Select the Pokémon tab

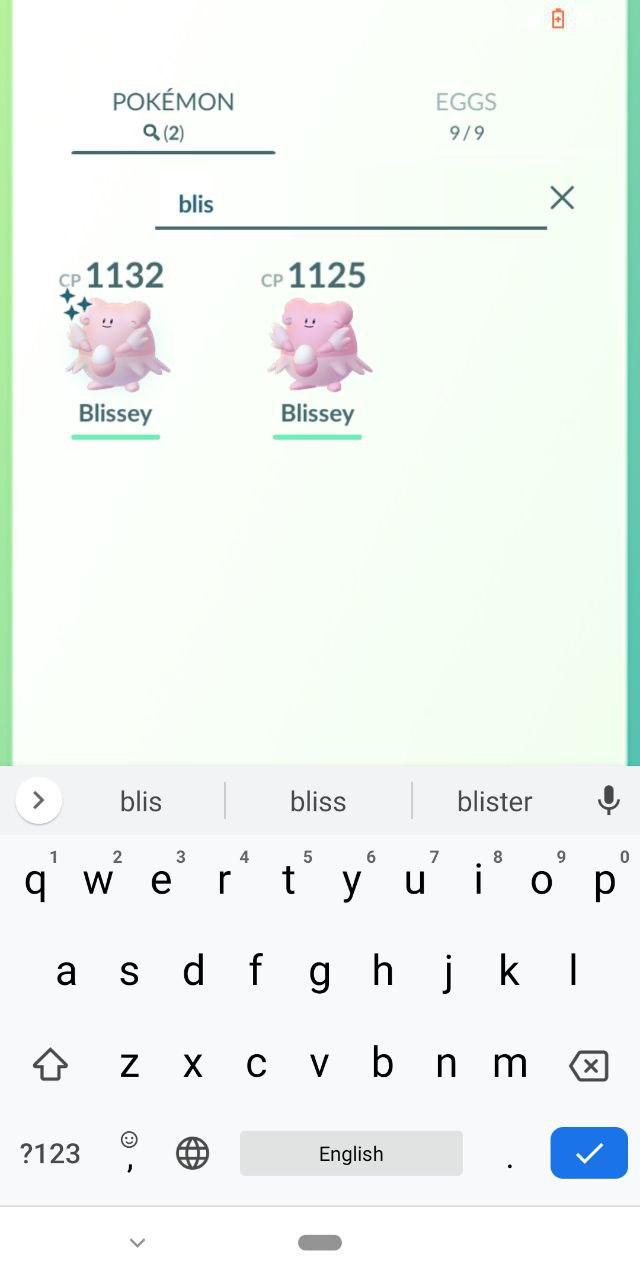point(173,116)
